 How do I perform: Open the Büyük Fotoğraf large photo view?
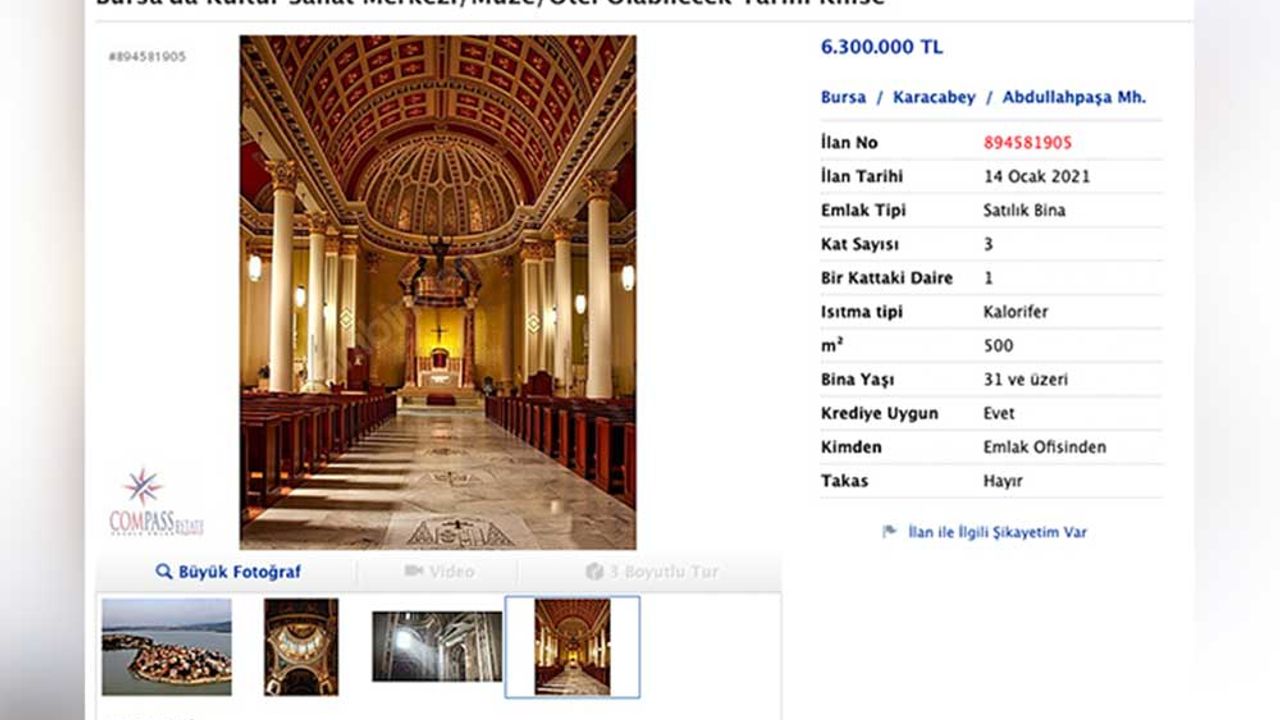tap(229, 572)
